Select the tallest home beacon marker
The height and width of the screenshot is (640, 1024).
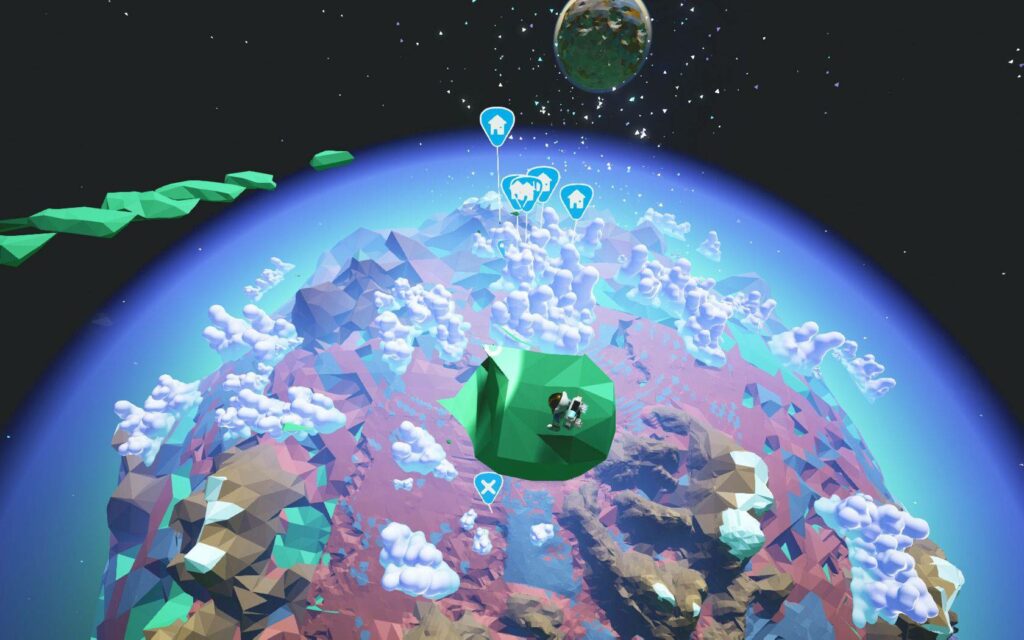[496, 125]
